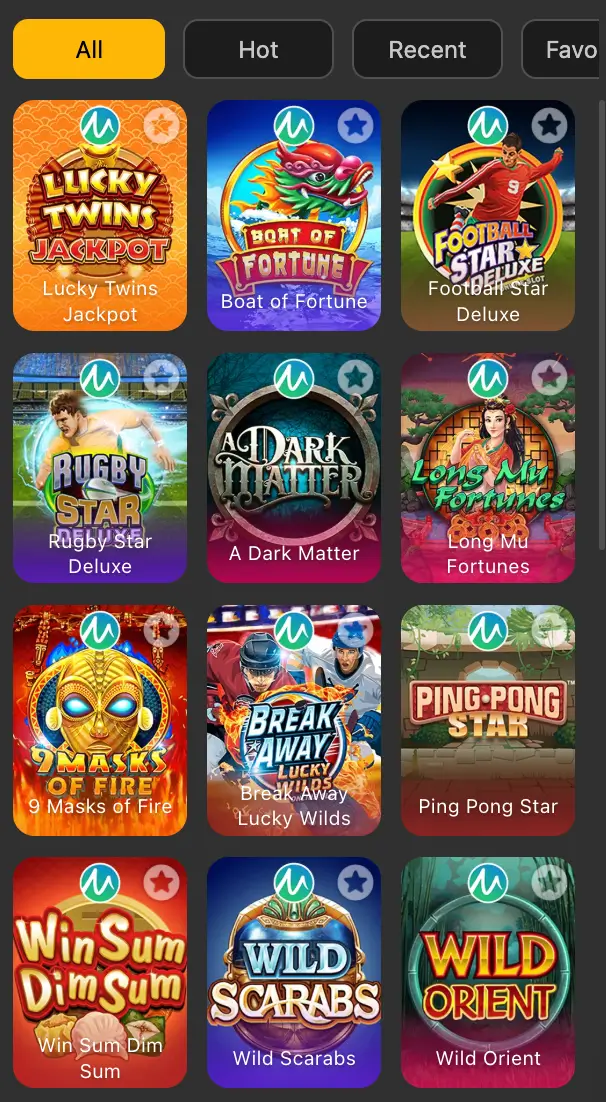Launch Boat of Fortune game

pos(294,215)
